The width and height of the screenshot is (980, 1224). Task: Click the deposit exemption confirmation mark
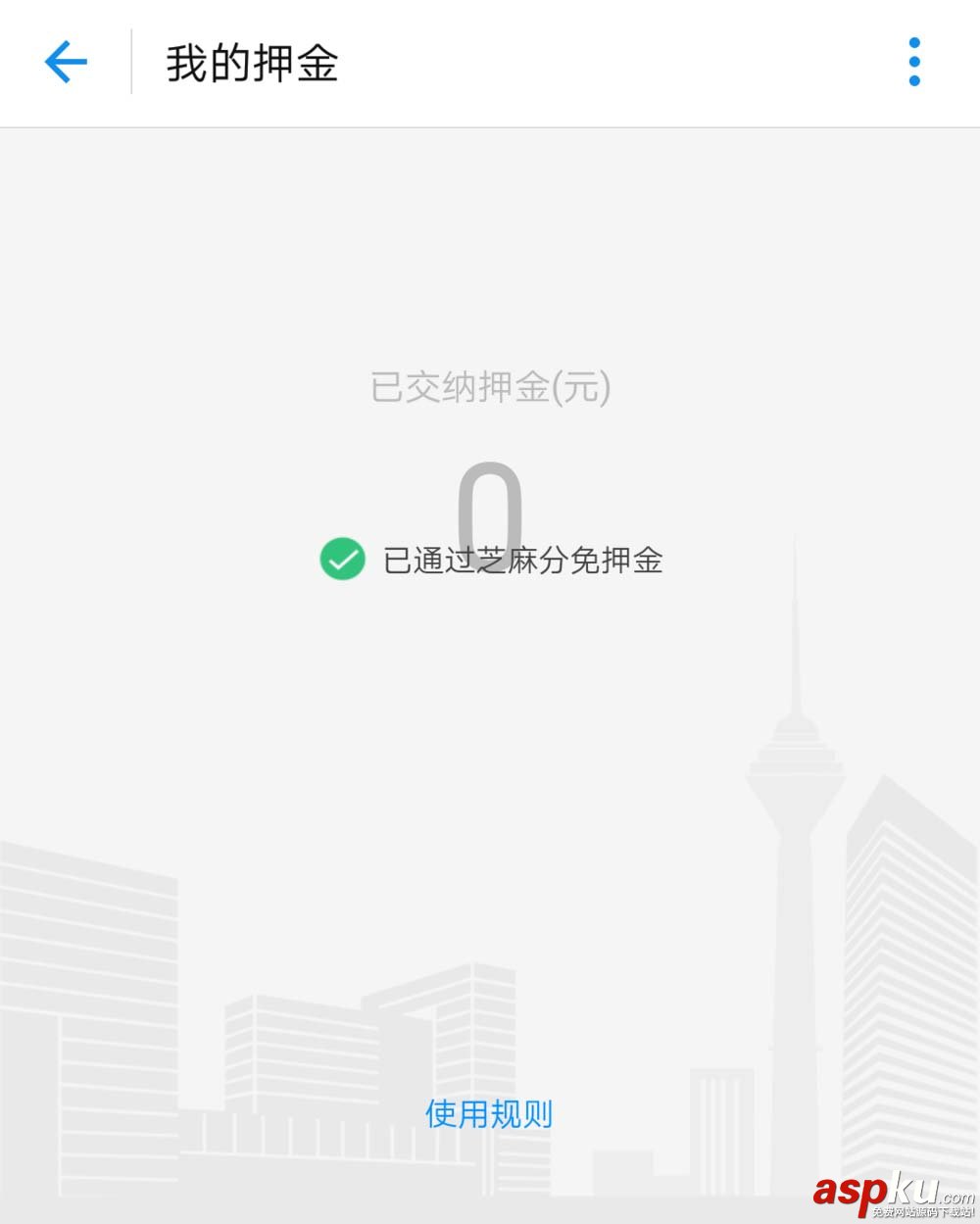point(342,560)
